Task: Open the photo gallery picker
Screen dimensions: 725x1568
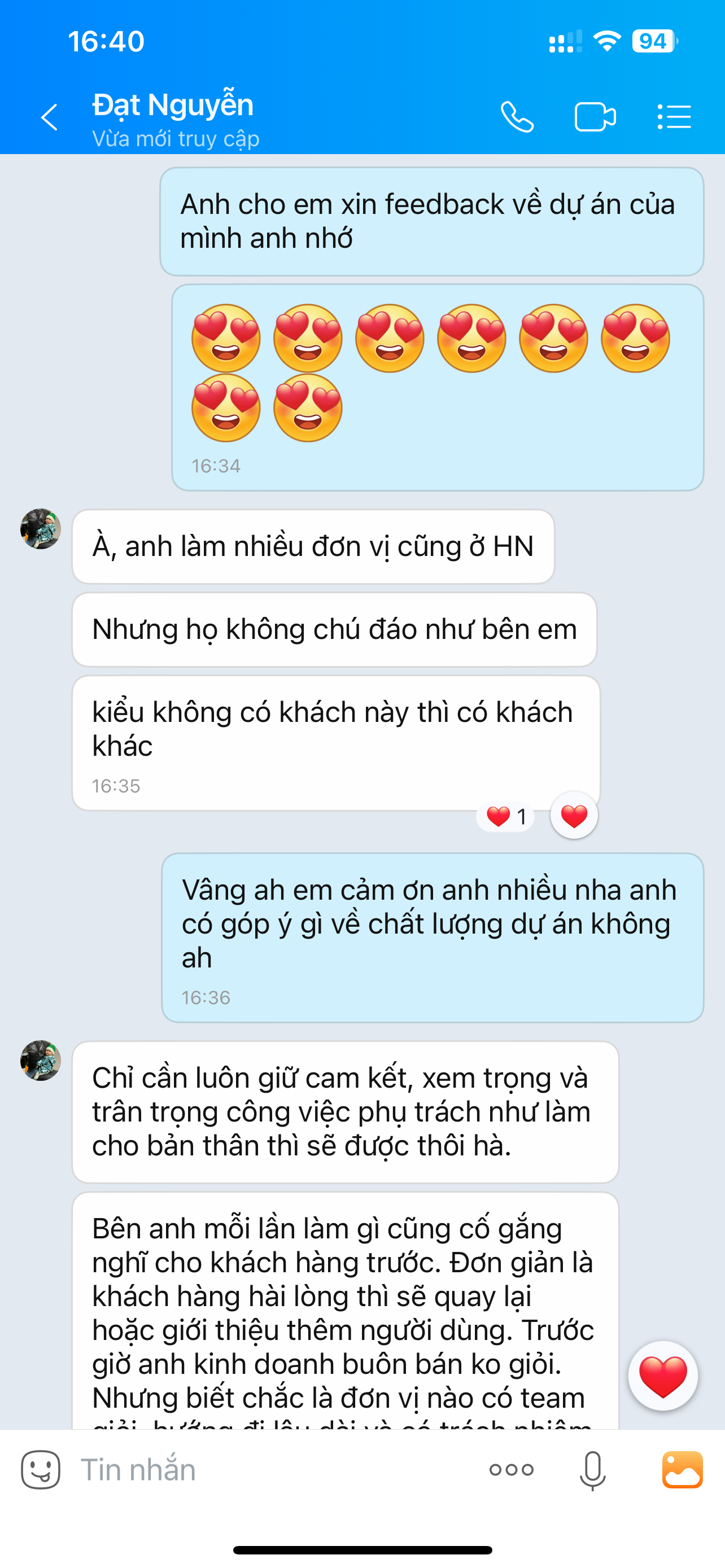Action: [683, 1469]
